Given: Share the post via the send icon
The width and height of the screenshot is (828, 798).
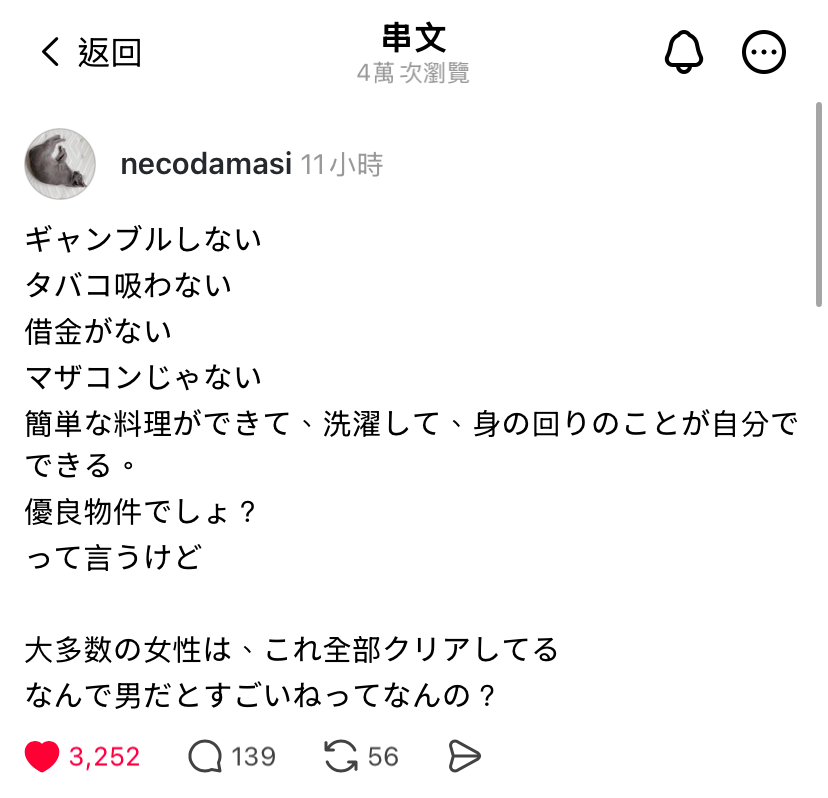Looking at the screenshot, I should click(x=465, y=757).
